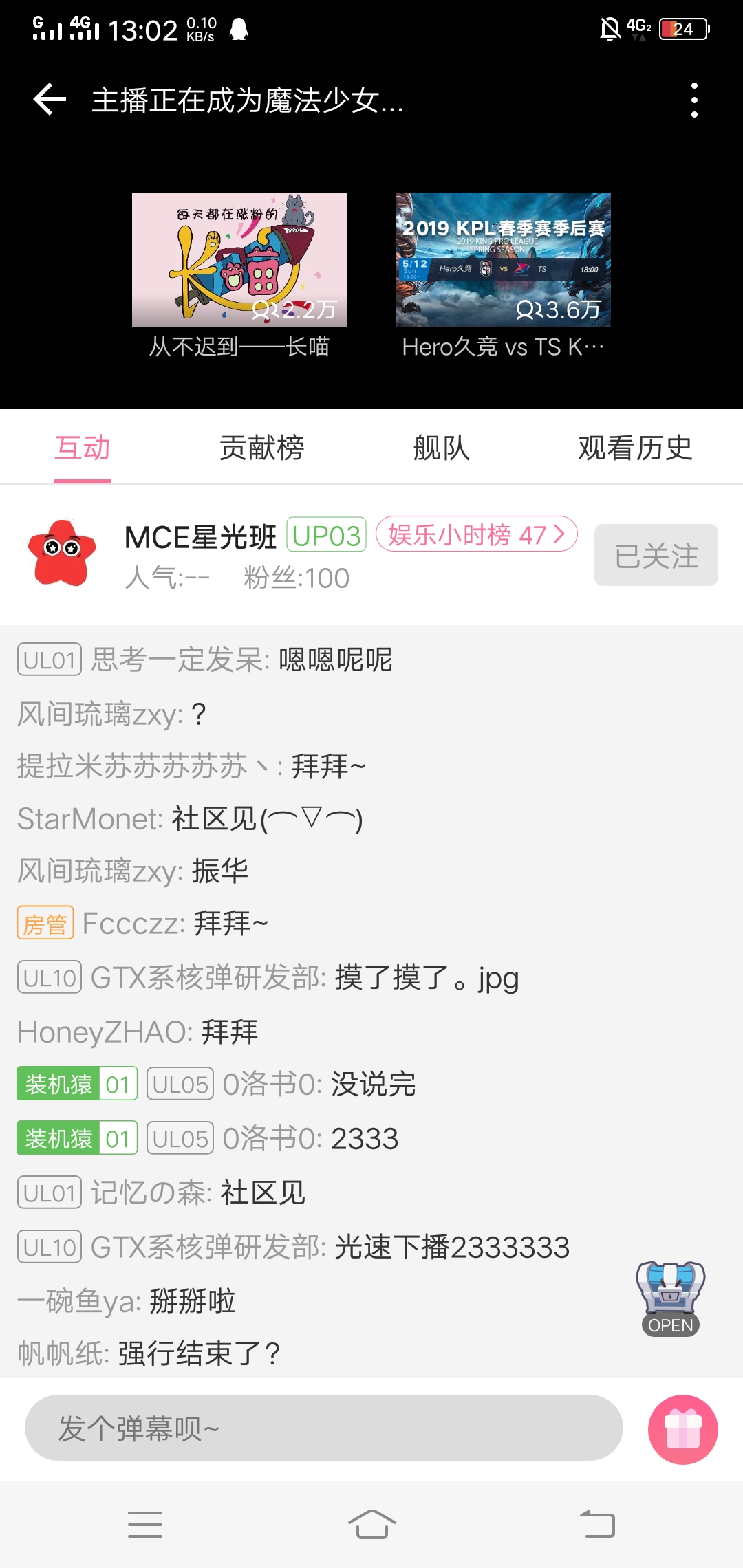Open MCE星光班 streamer avatar
The width and height of the screenshot is (743, 1568).
click(62, 554)
